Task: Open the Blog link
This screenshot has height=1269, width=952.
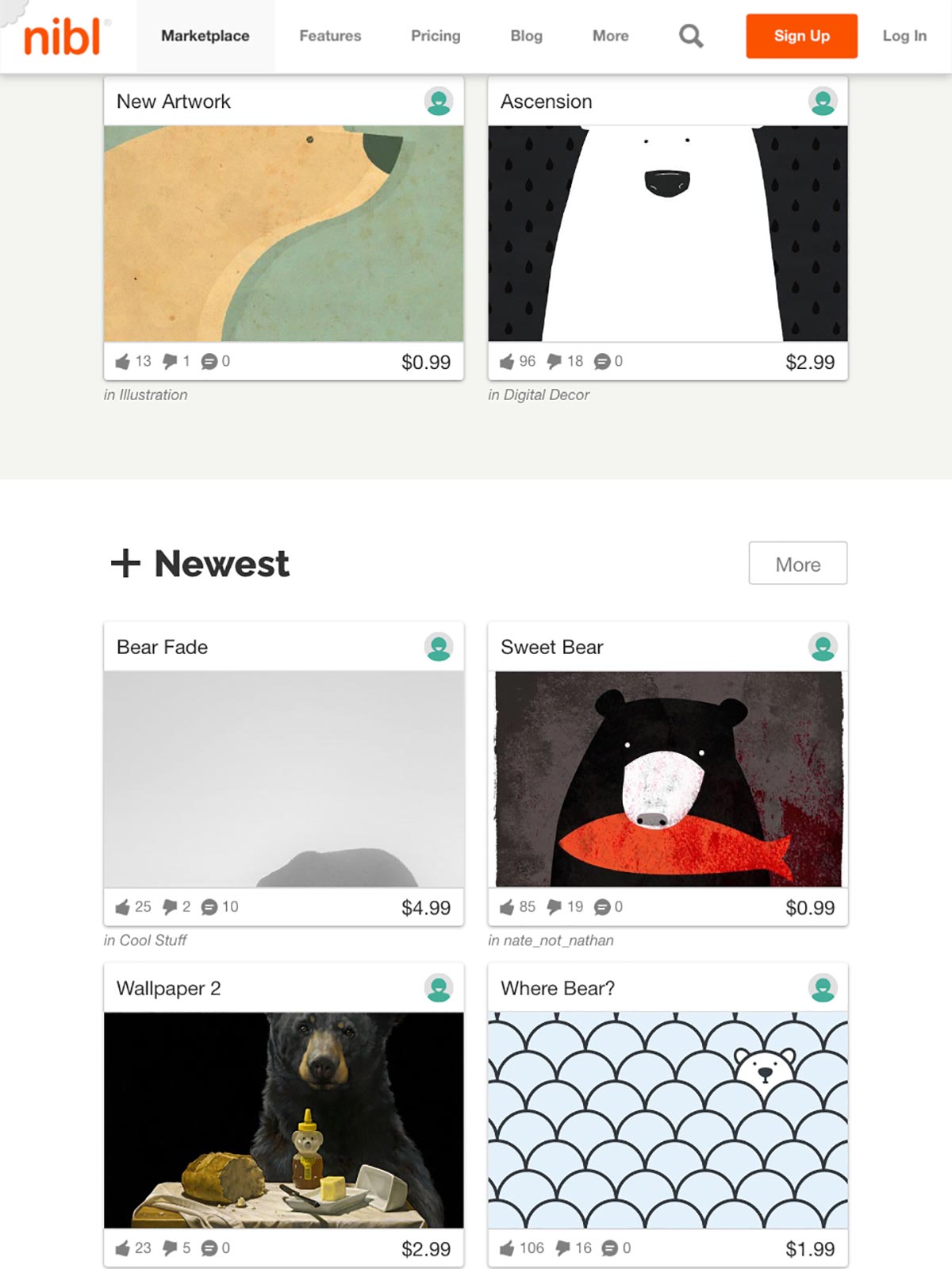Action: pos(526,36)
